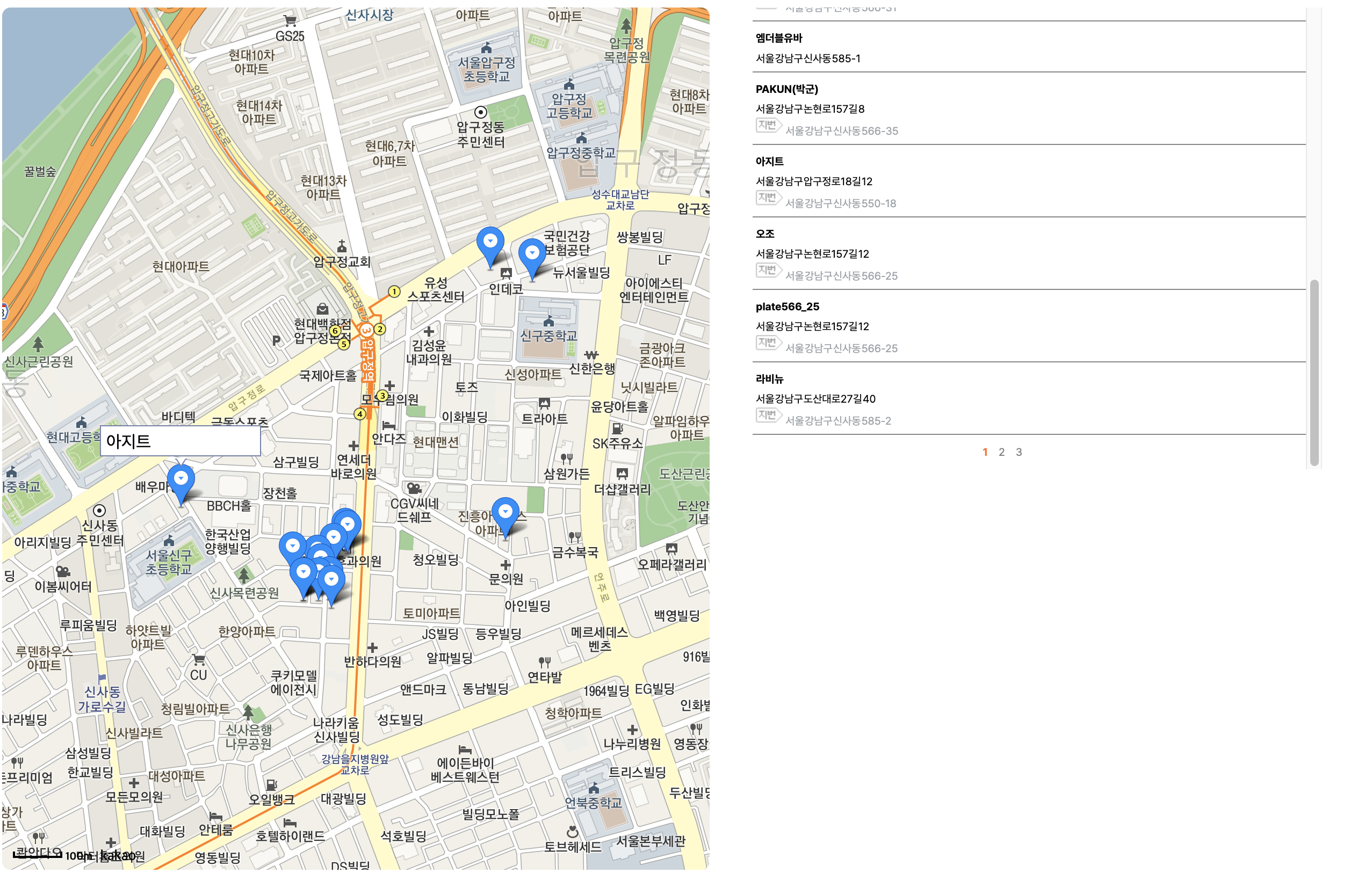Viewport: 1372px width, 873px height.
Task: Select the map marker next to 진흥아파트
Action: (505, 513)
